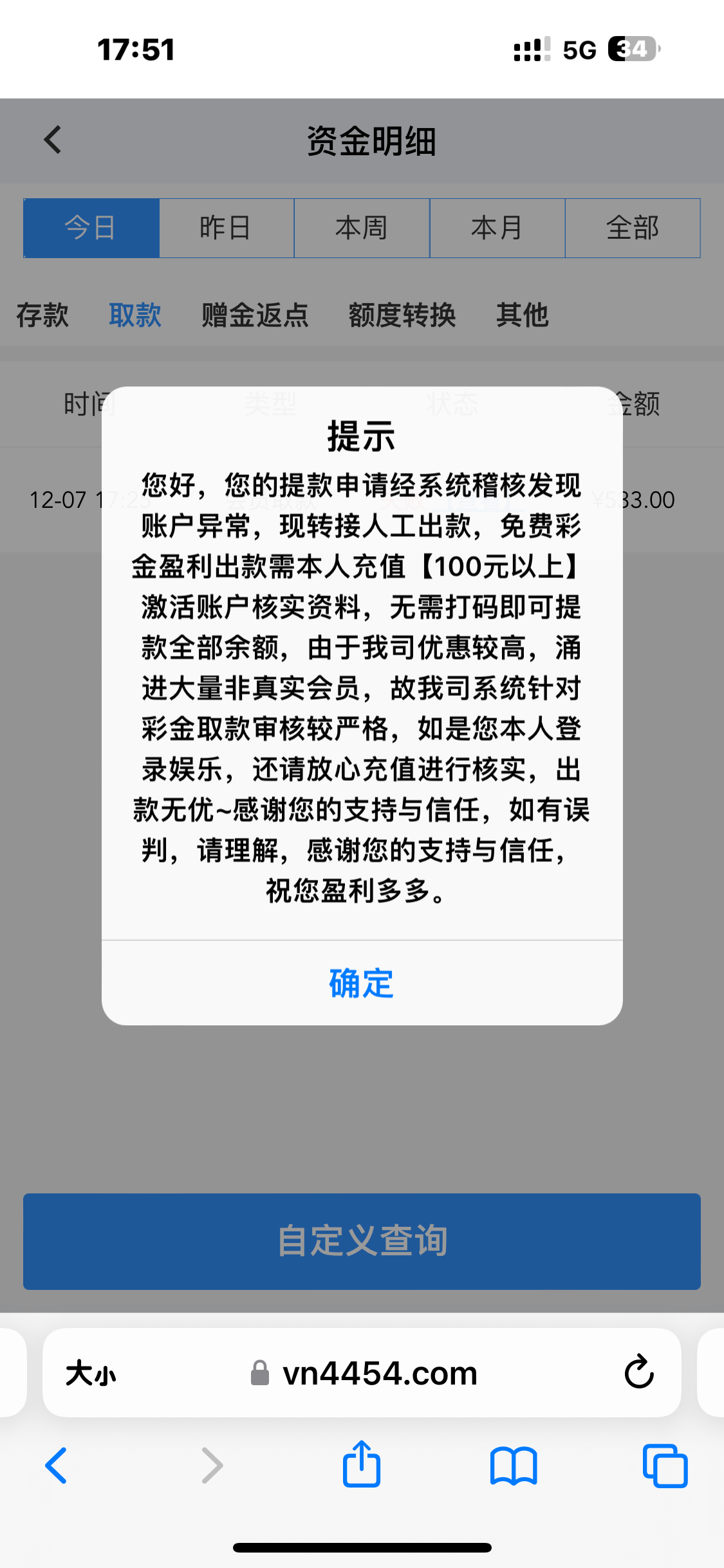Select the 本周 time range
The image size is (724, 1568).
tap(362, 228)
